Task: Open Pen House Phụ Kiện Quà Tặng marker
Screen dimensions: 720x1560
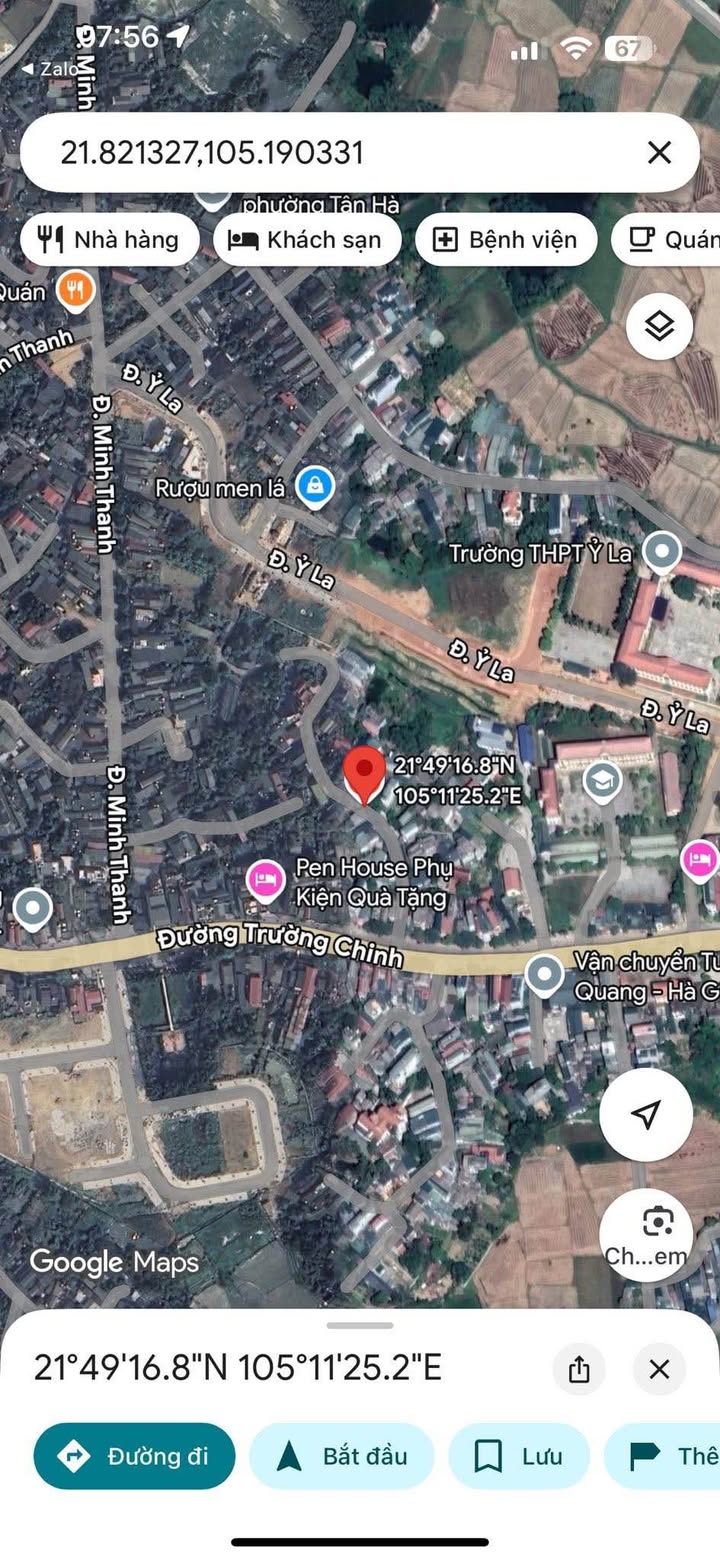Action: tap(264, 880)
